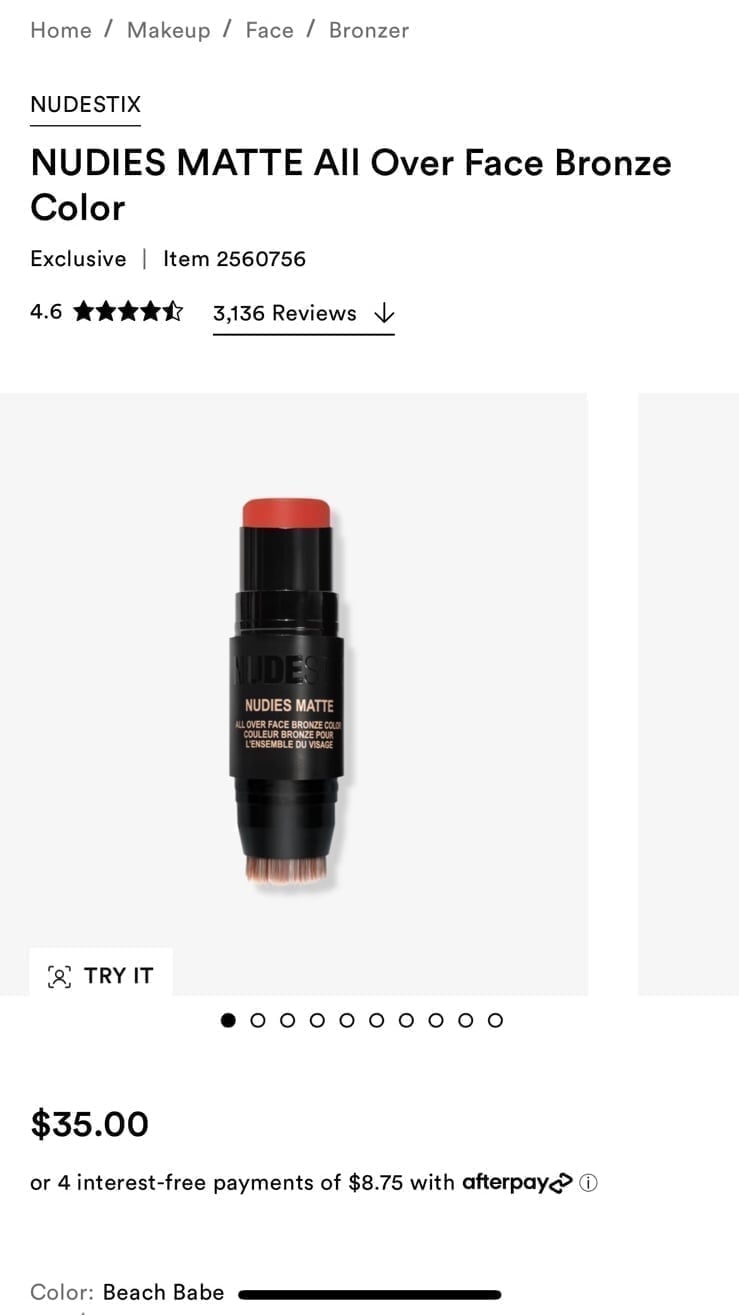Tap TRY IT virtual try-on button
Image resolution: width=739 pixels, height=1315 pixels.
click(x=101, y=975)
